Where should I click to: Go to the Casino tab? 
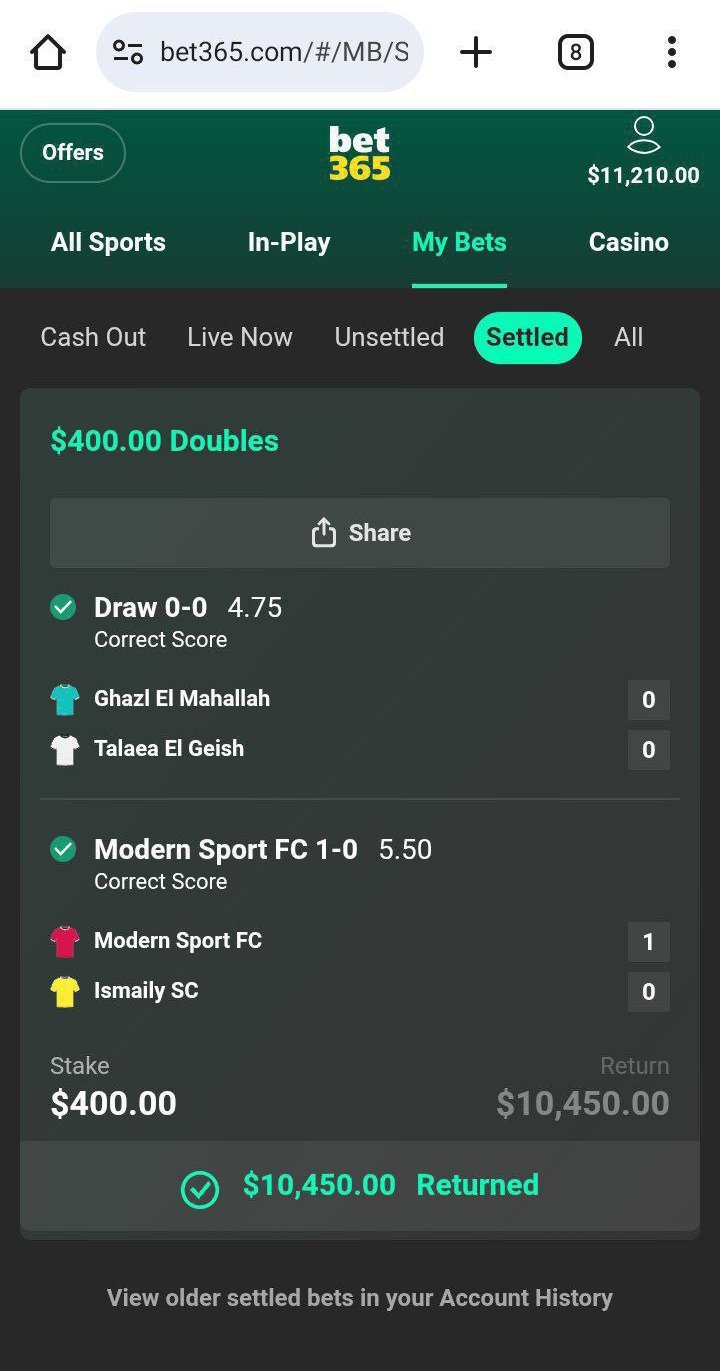(x=628, y=242)
